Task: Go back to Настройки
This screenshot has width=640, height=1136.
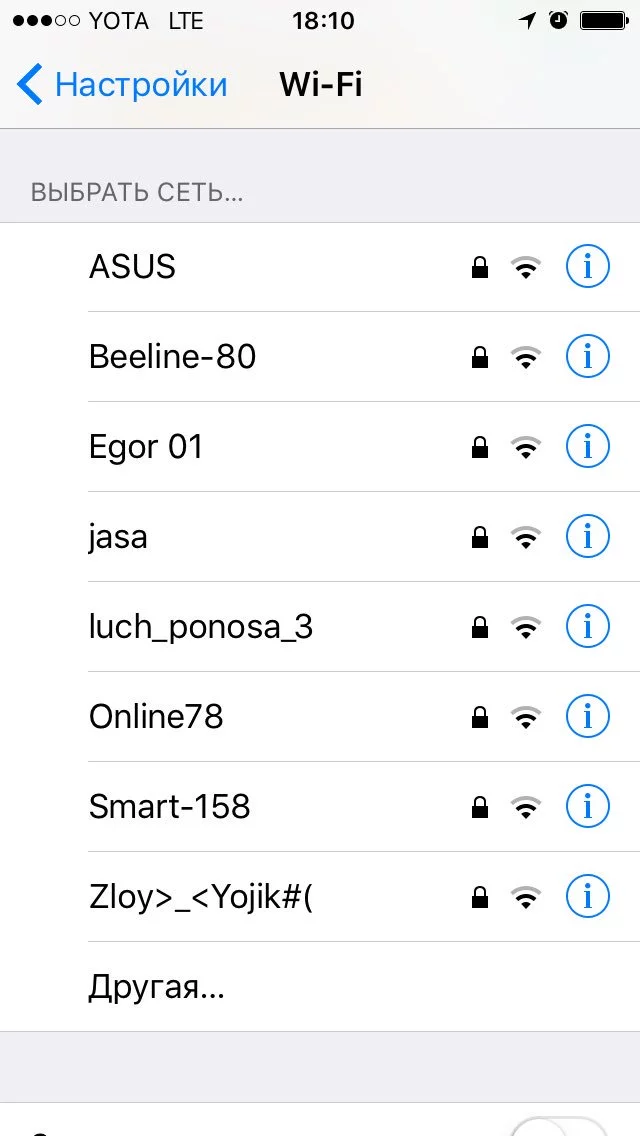Action: click(x=122, y=85)
